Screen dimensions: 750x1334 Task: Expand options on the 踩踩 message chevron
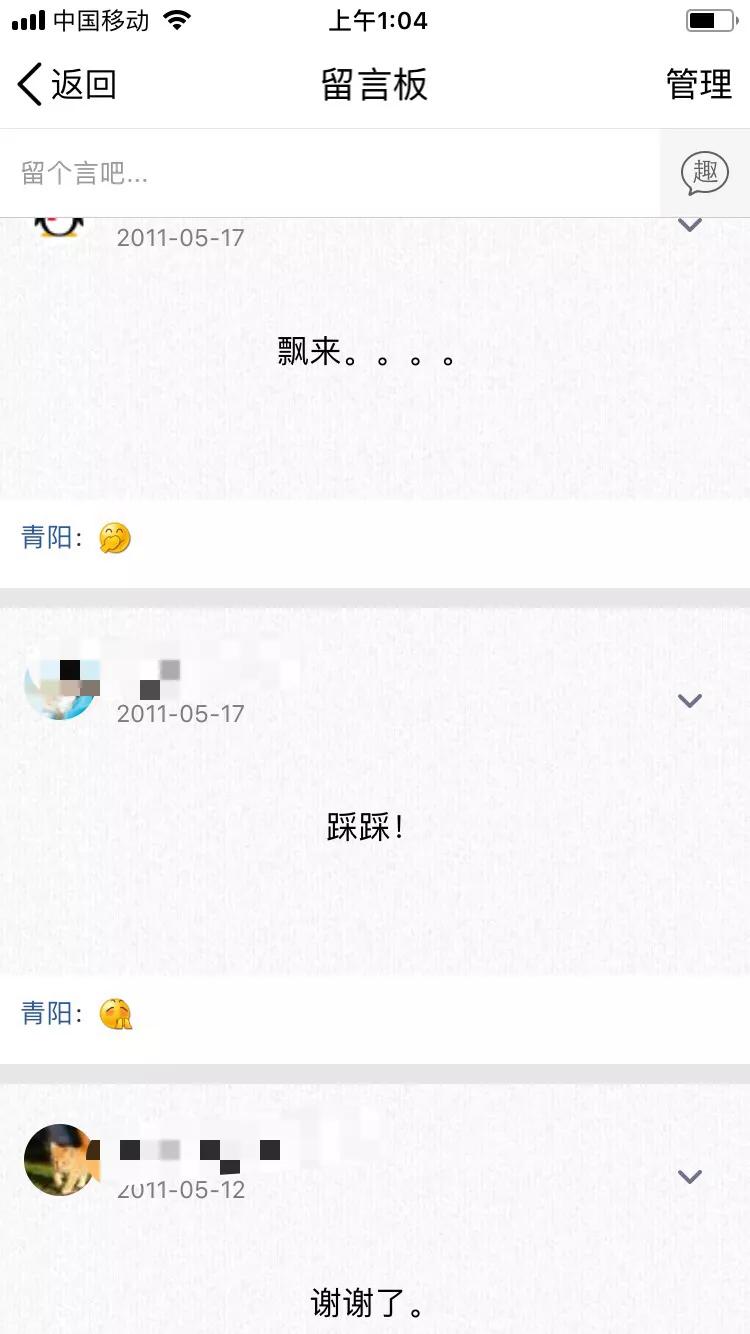pyautogui.click(x=689, y=700)
